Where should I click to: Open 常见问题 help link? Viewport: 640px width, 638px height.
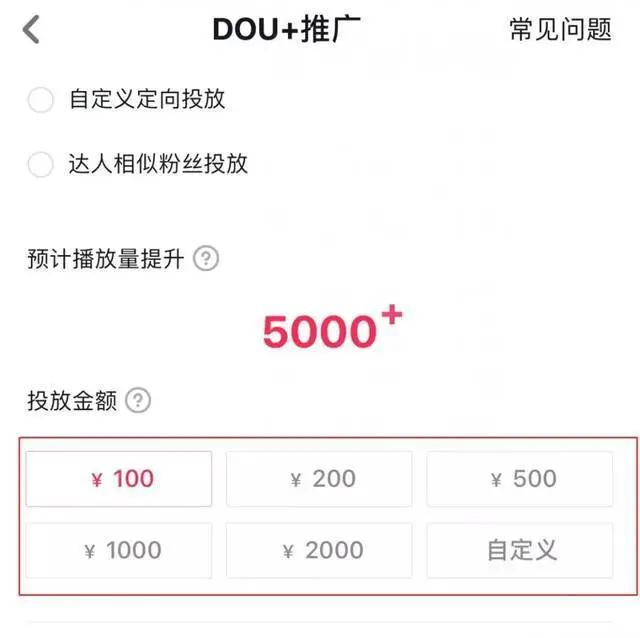tap(560, 30)
